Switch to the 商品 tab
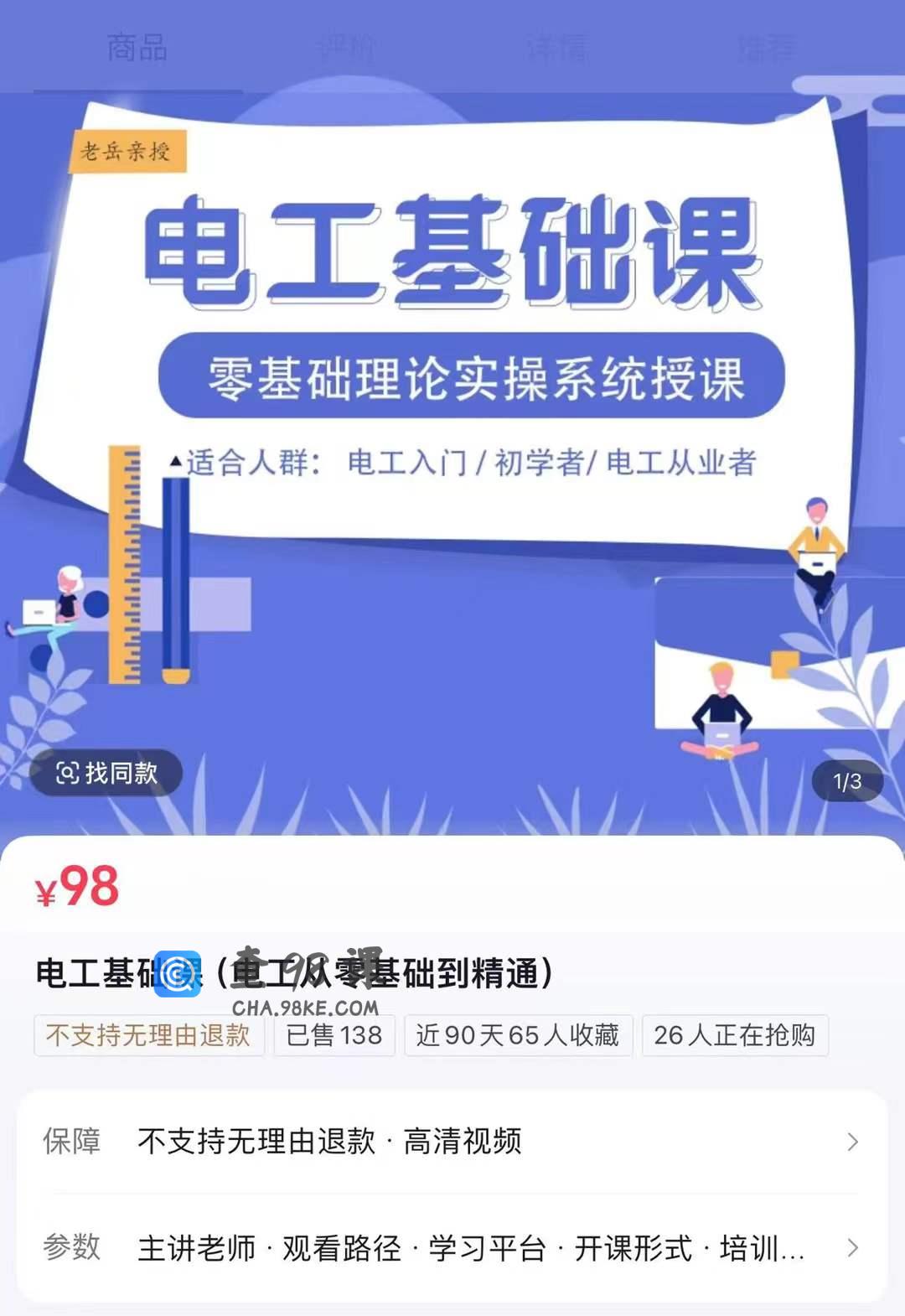This screenshot has width=905, height=1316. click(137, 48)
